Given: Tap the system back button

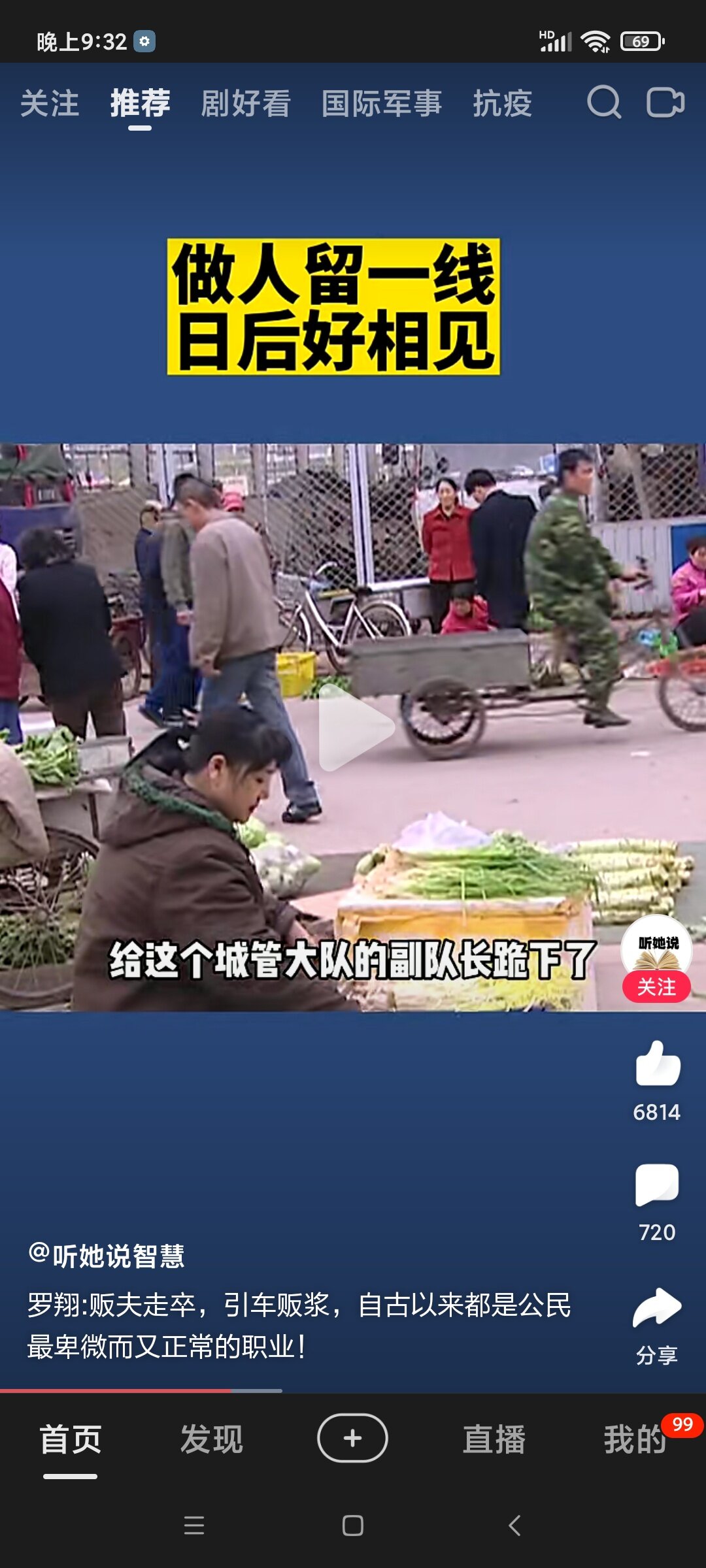Looking at the screenshot, I should [x=514, y=1526].
